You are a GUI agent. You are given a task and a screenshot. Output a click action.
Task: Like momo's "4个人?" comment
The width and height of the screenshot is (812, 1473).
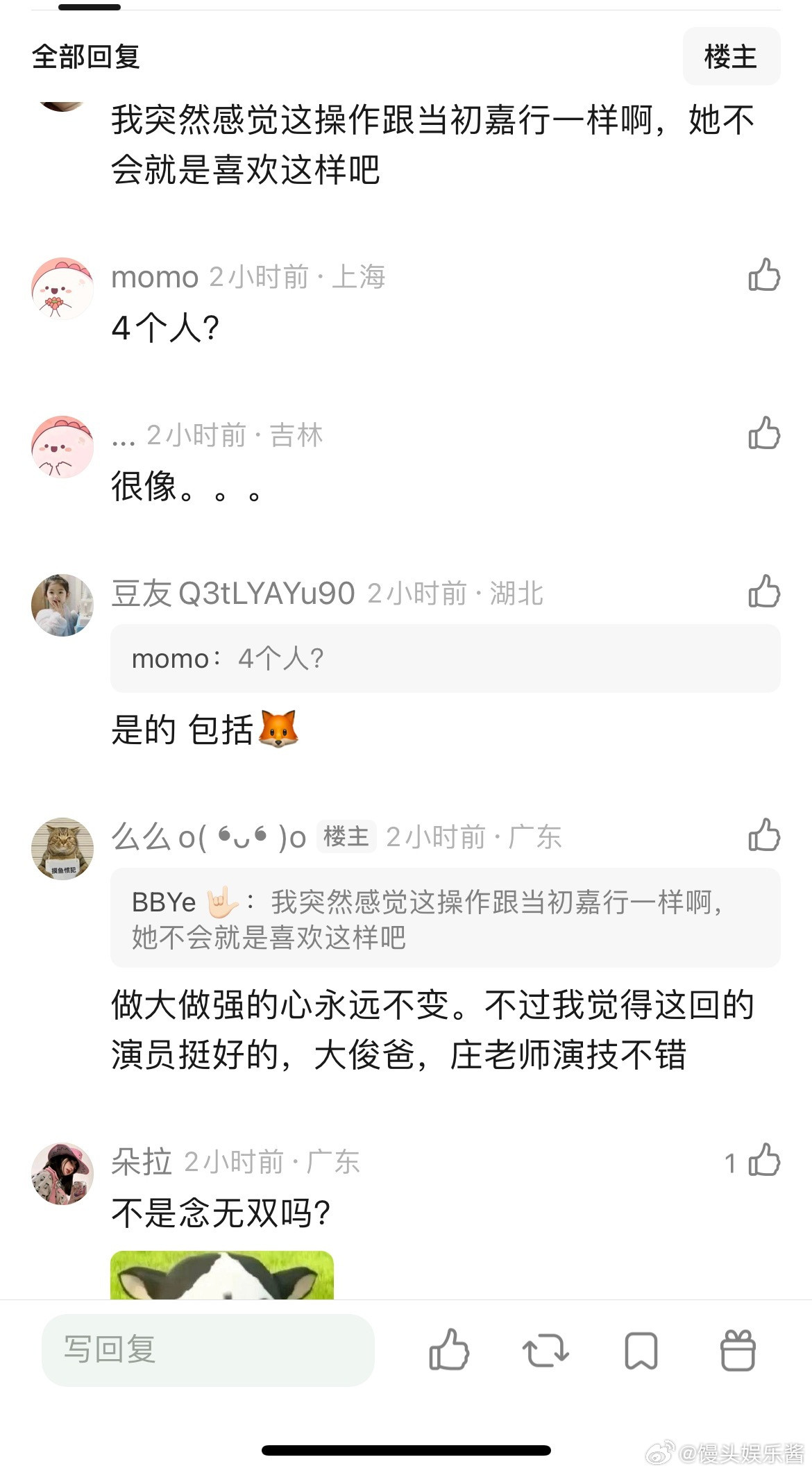763,274
